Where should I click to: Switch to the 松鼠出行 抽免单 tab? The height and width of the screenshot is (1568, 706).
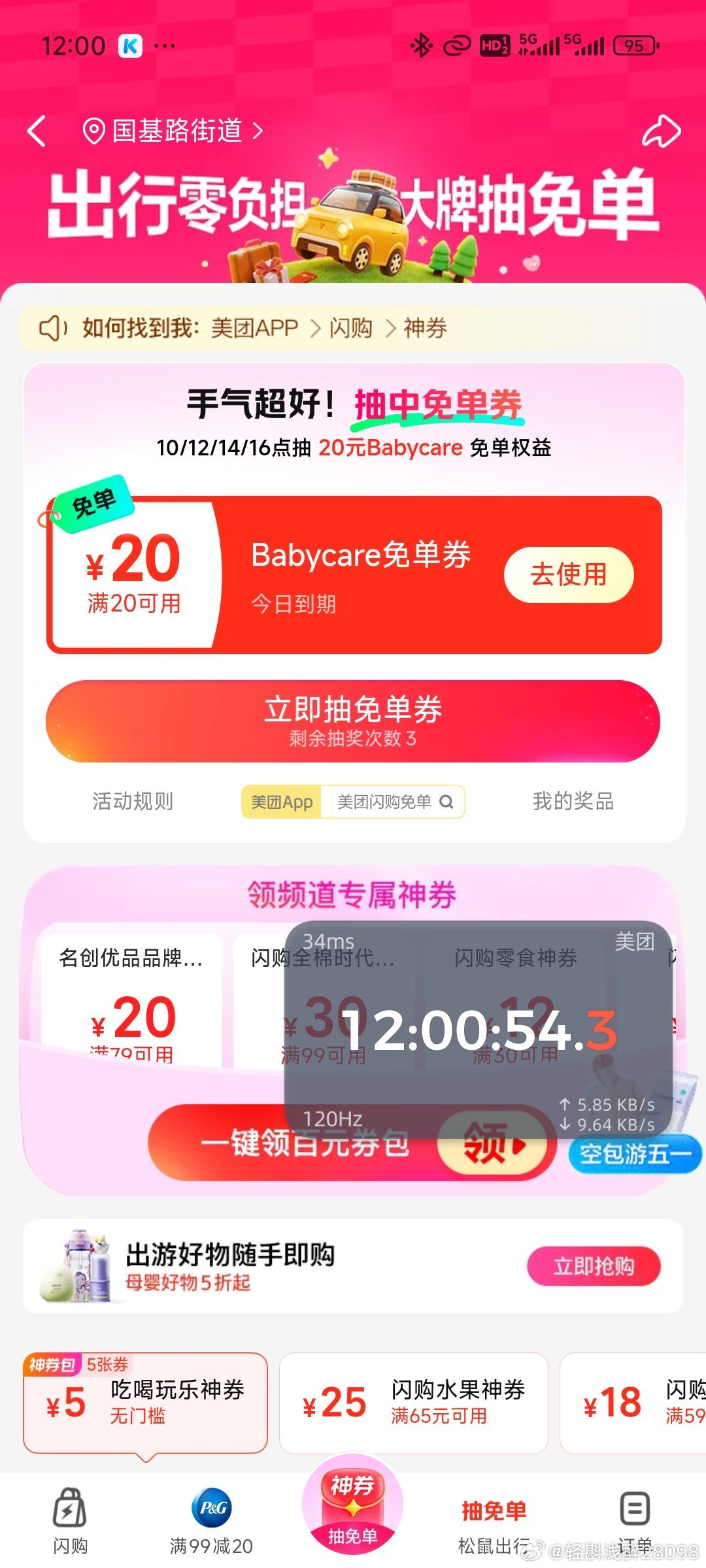point(494,1526)
